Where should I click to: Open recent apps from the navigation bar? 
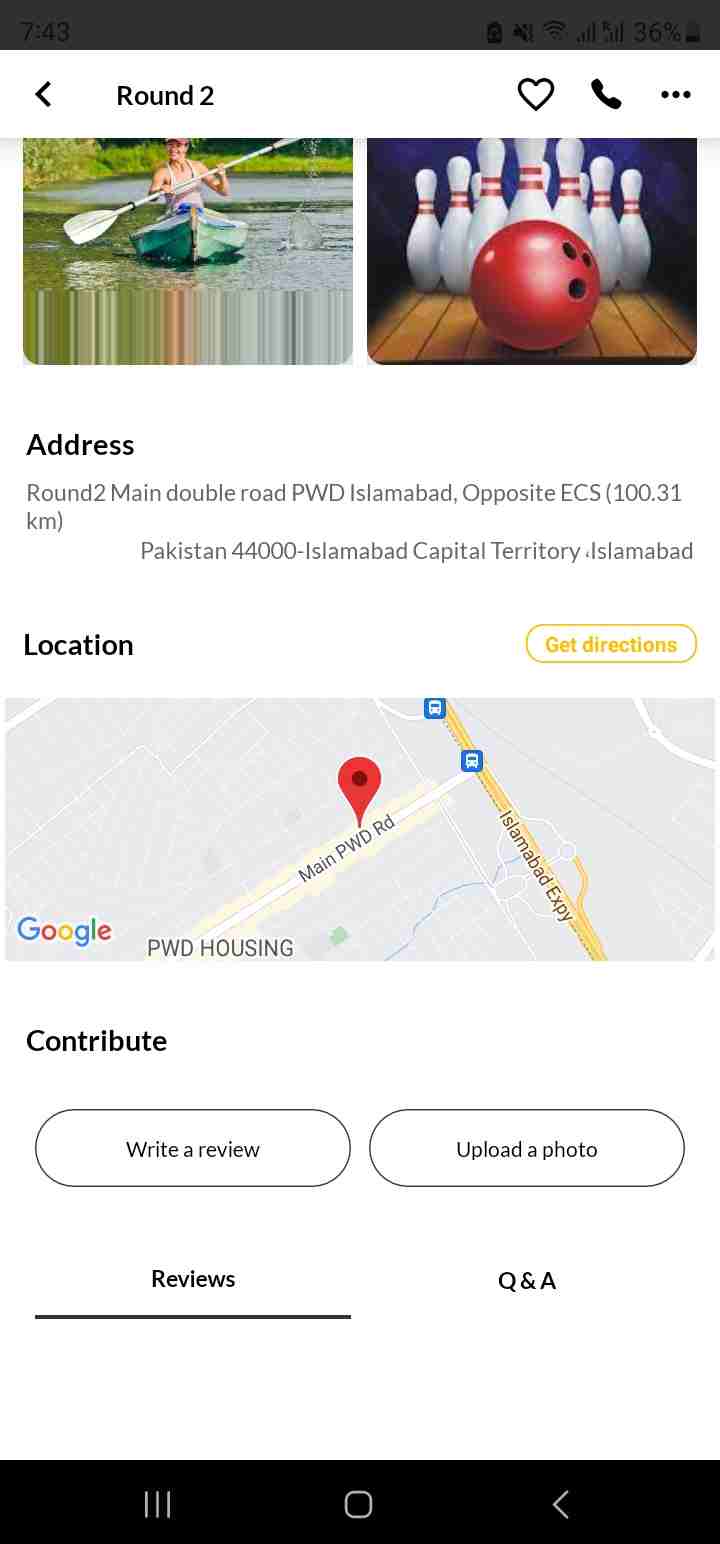(157, 1504)
